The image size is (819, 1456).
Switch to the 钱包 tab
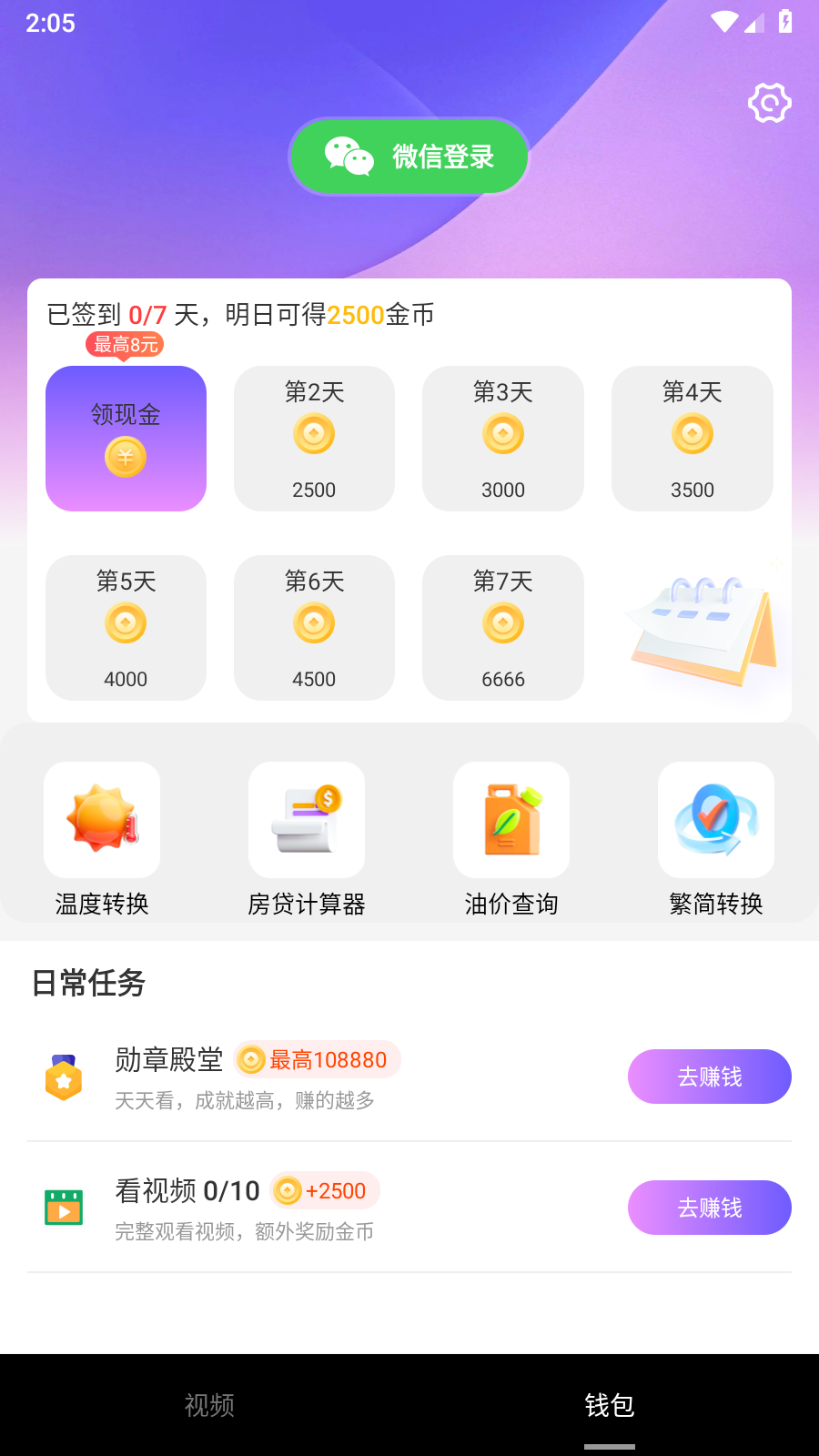point(609,1407)
